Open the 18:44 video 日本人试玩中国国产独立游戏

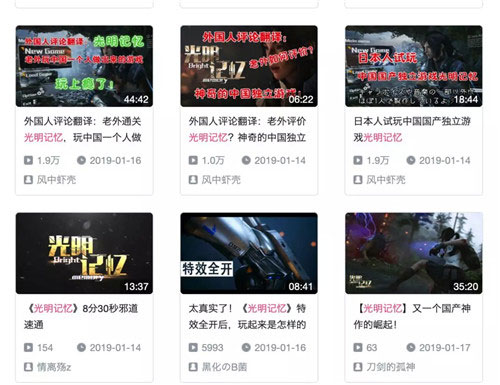(414, 66)
